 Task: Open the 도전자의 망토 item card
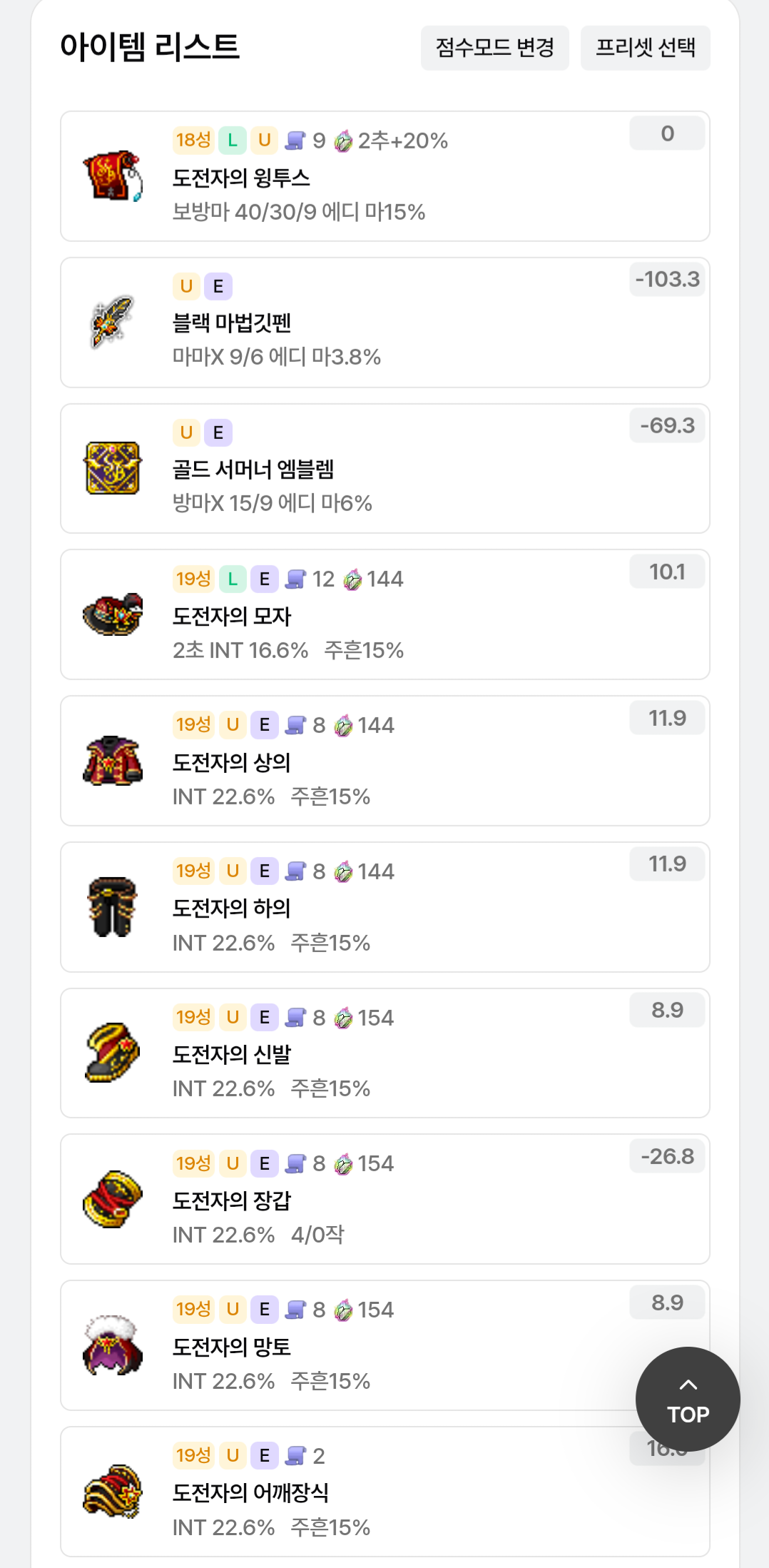tap(385, 1345)
